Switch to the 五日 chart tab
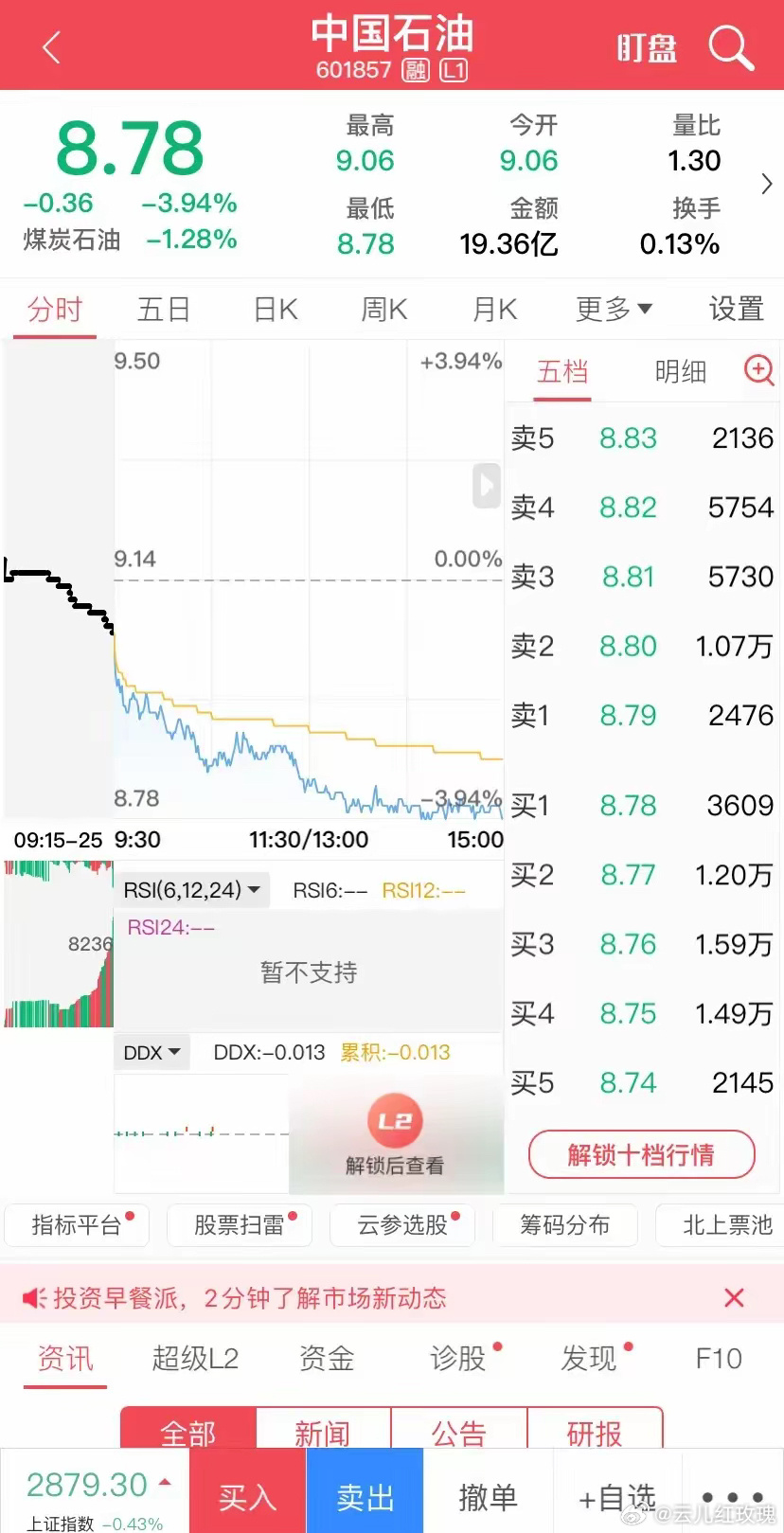The image size is (784, 1533). (164, 310)
